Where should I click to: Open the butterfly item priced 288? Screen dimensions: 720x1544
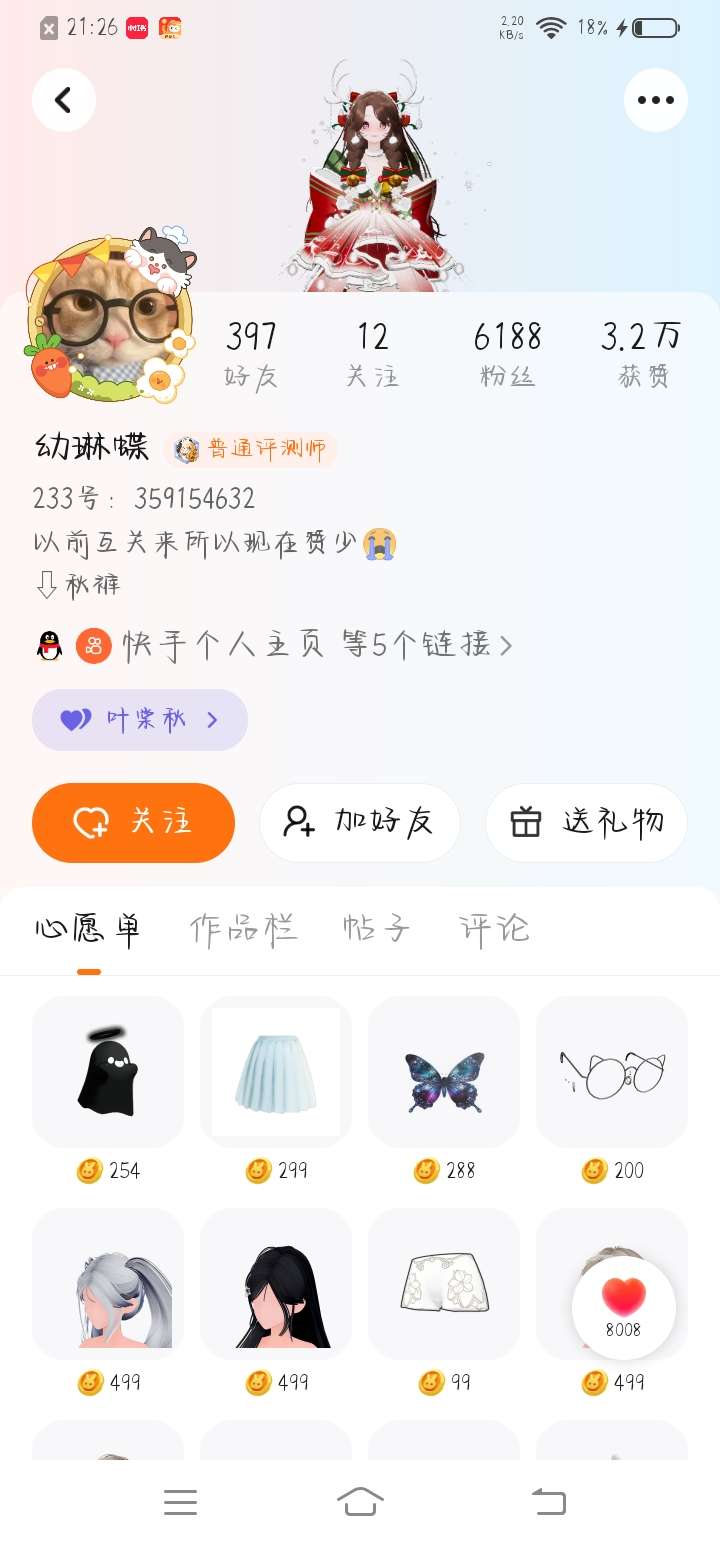[x=444, y=1072]
